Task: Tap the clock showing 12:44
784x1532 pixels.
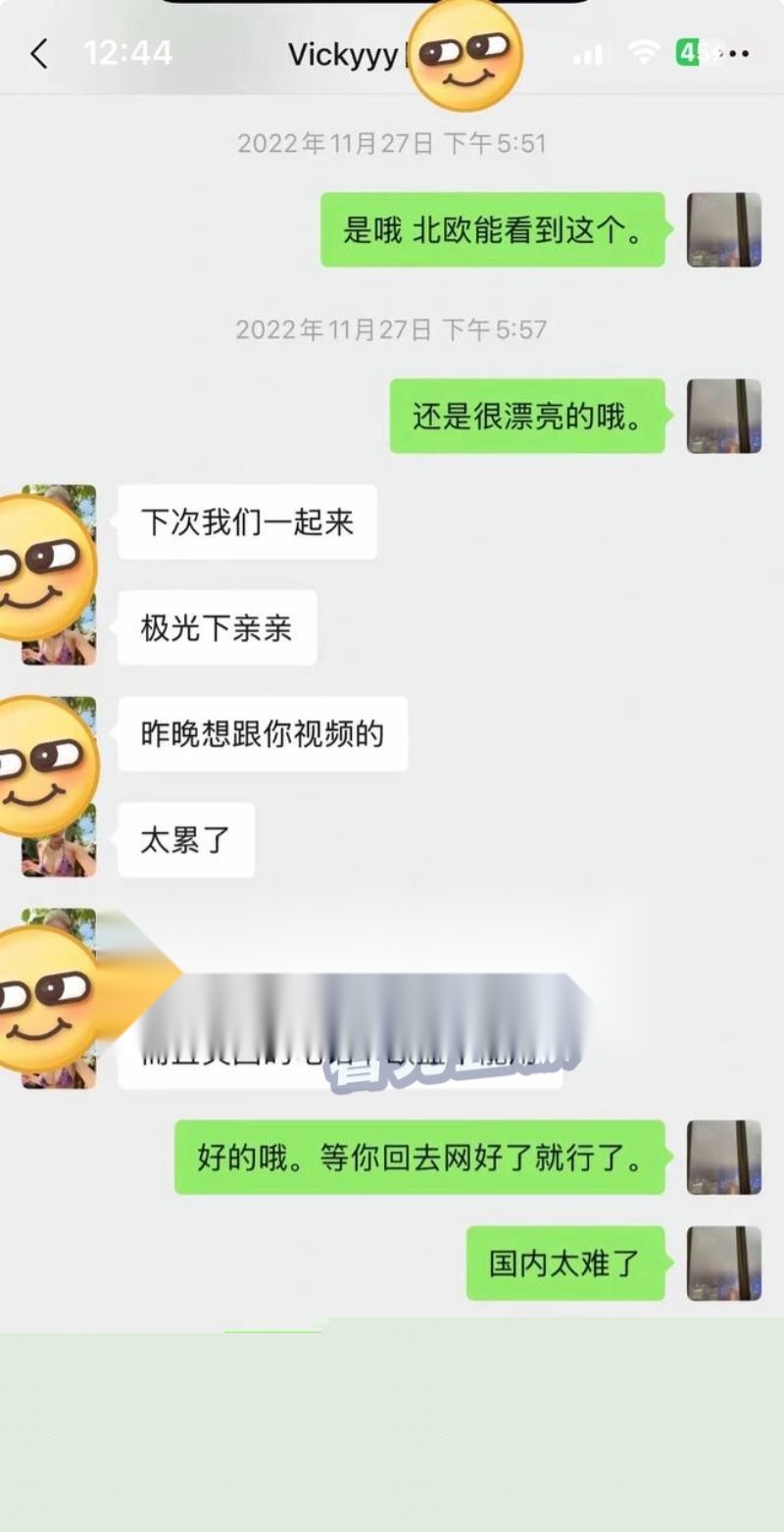Action: 129,54
